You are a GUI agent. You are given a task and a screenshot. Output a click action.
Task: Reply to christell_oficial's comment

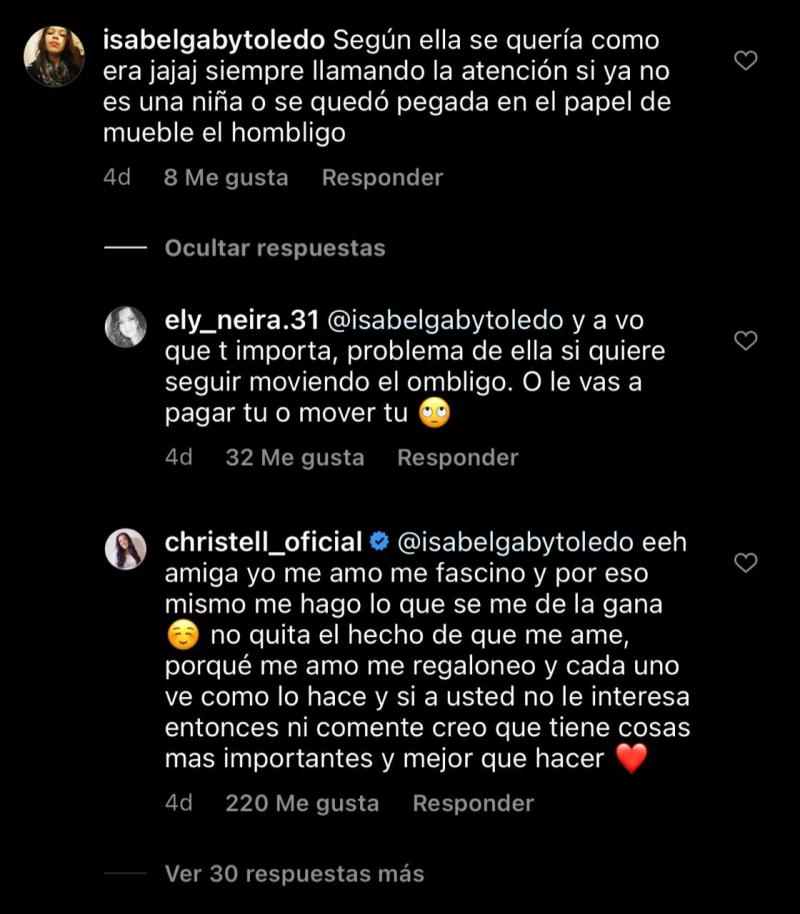pyautogui.click(x=473, y=803)
